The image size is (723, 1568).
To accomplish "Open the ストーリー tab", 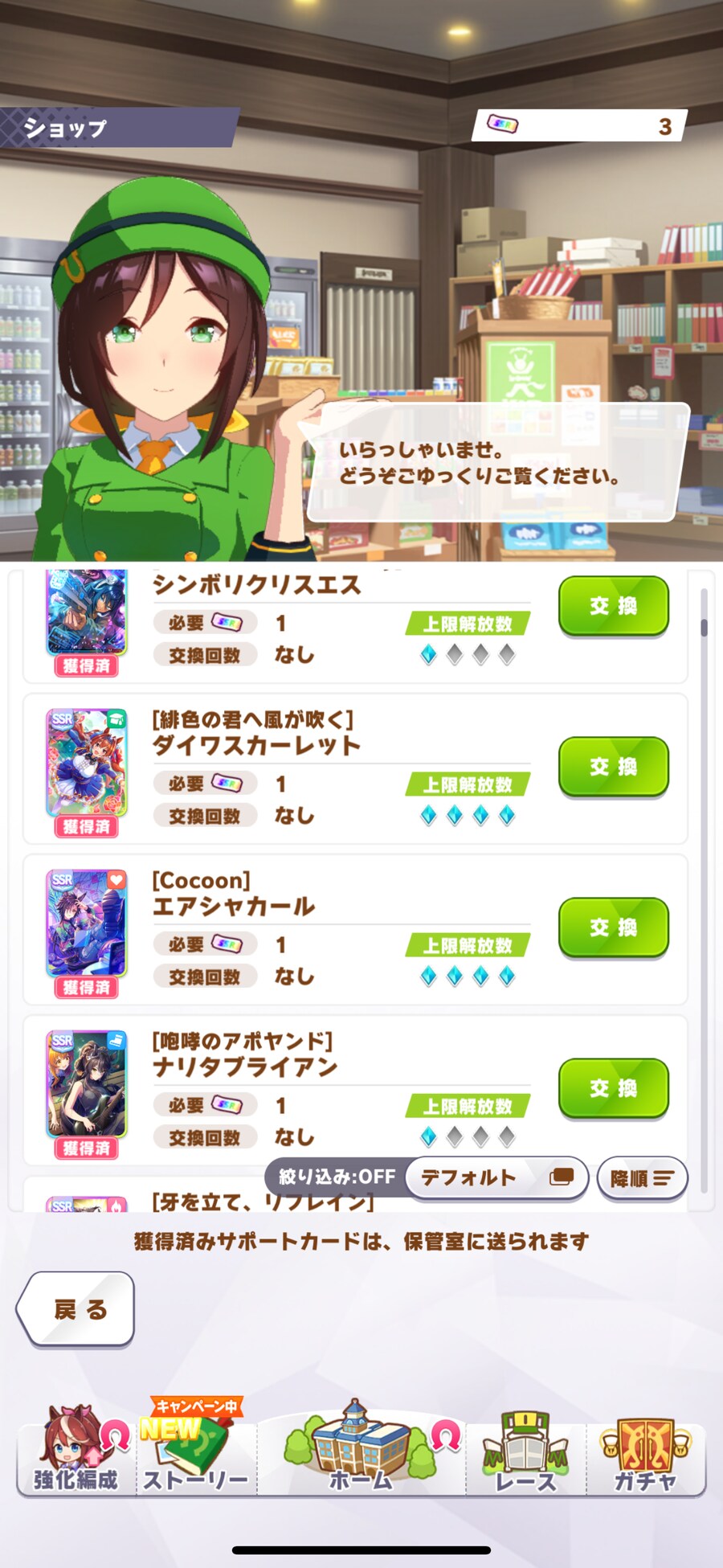I will point(196,1456).
